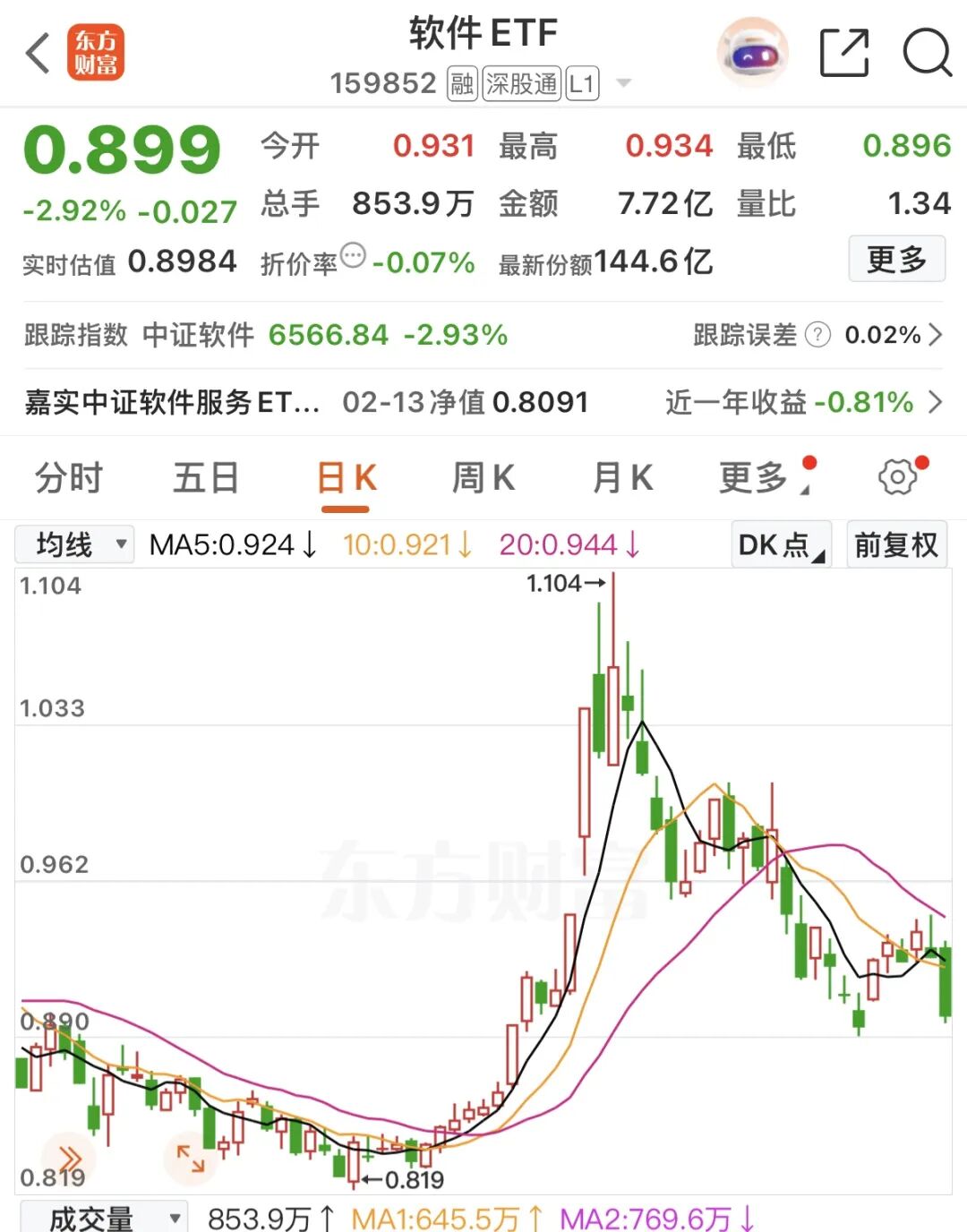
Task: Toggle 前复权 price adjustment mode
Action: click(x=895, y=543)
